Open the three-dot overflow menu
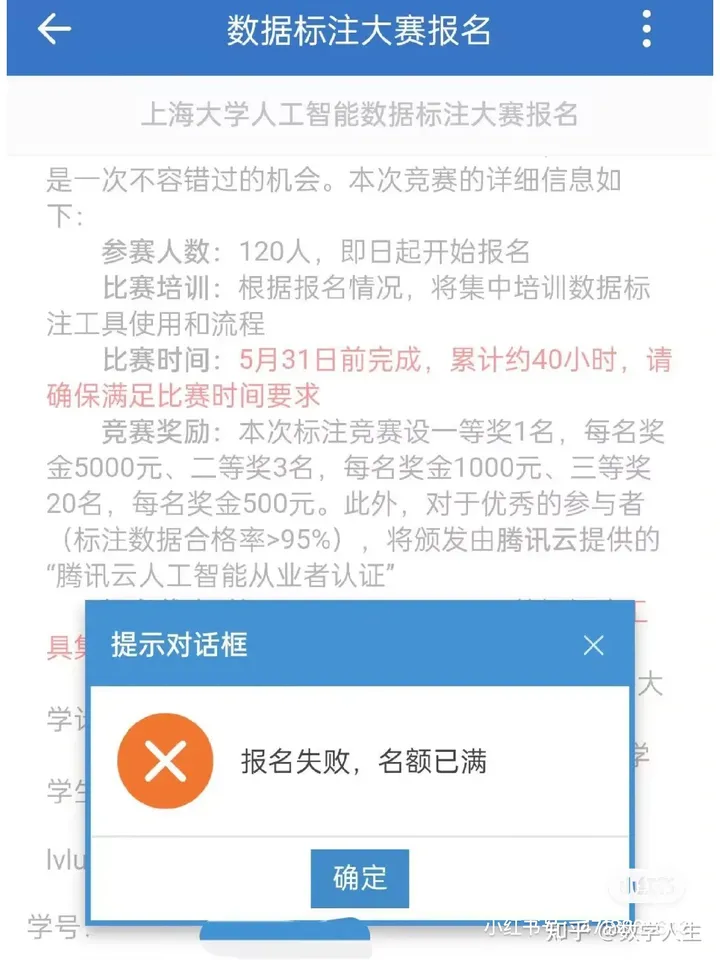The image size is (720, 960). 647,29
